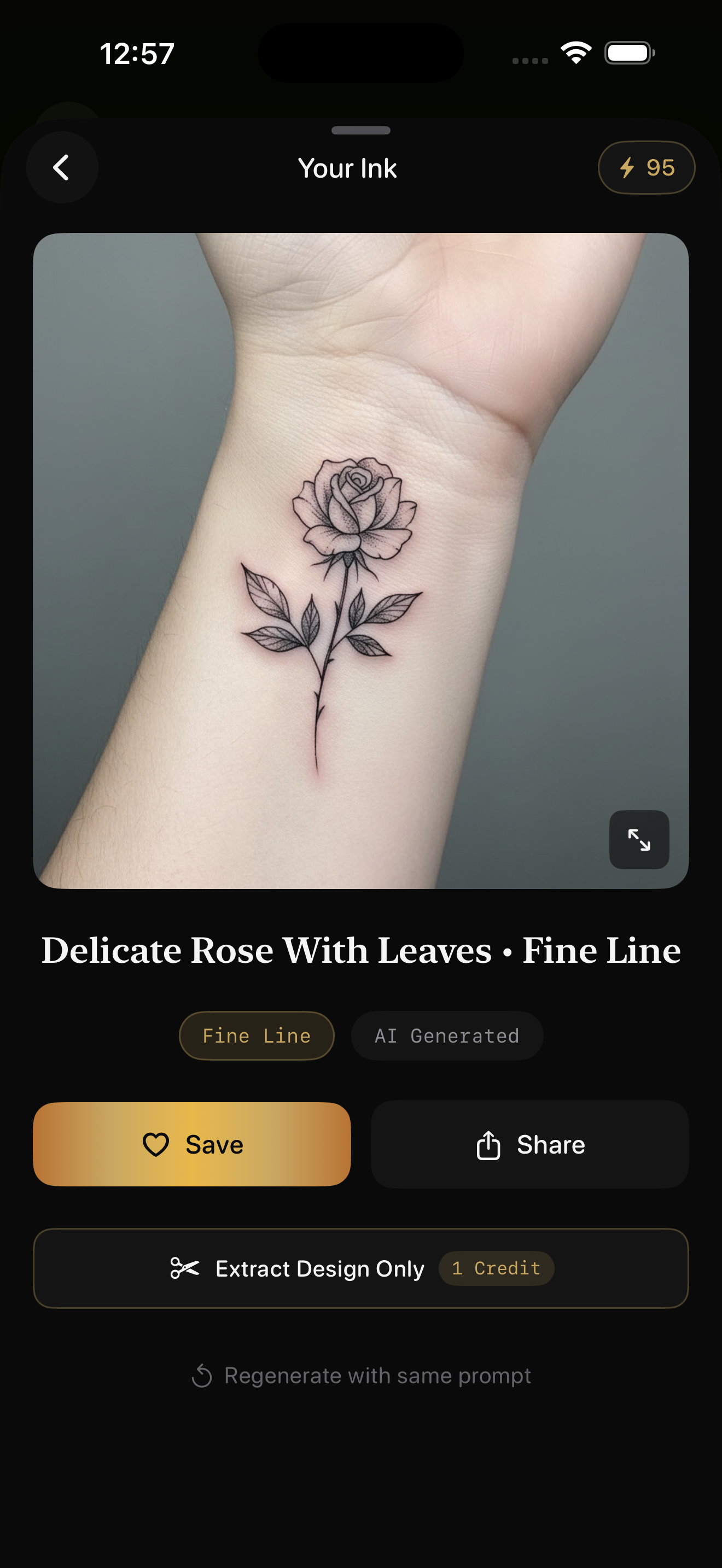Image resolution: width=722 pixels, height=1568 pixels.
Task: Share the tattoo design
Action: 529,1144
